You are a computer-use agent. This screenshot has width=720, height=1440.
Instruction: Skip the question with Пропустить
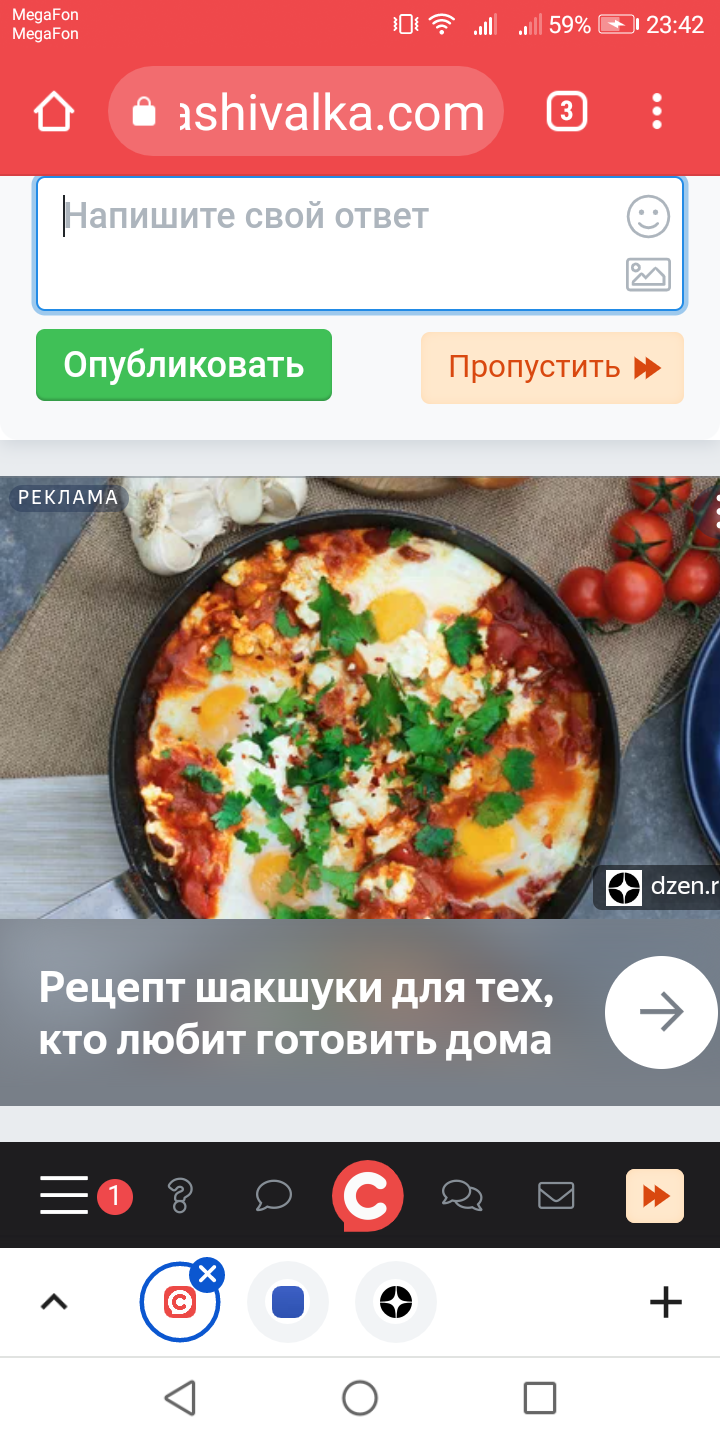click(552, 367)
